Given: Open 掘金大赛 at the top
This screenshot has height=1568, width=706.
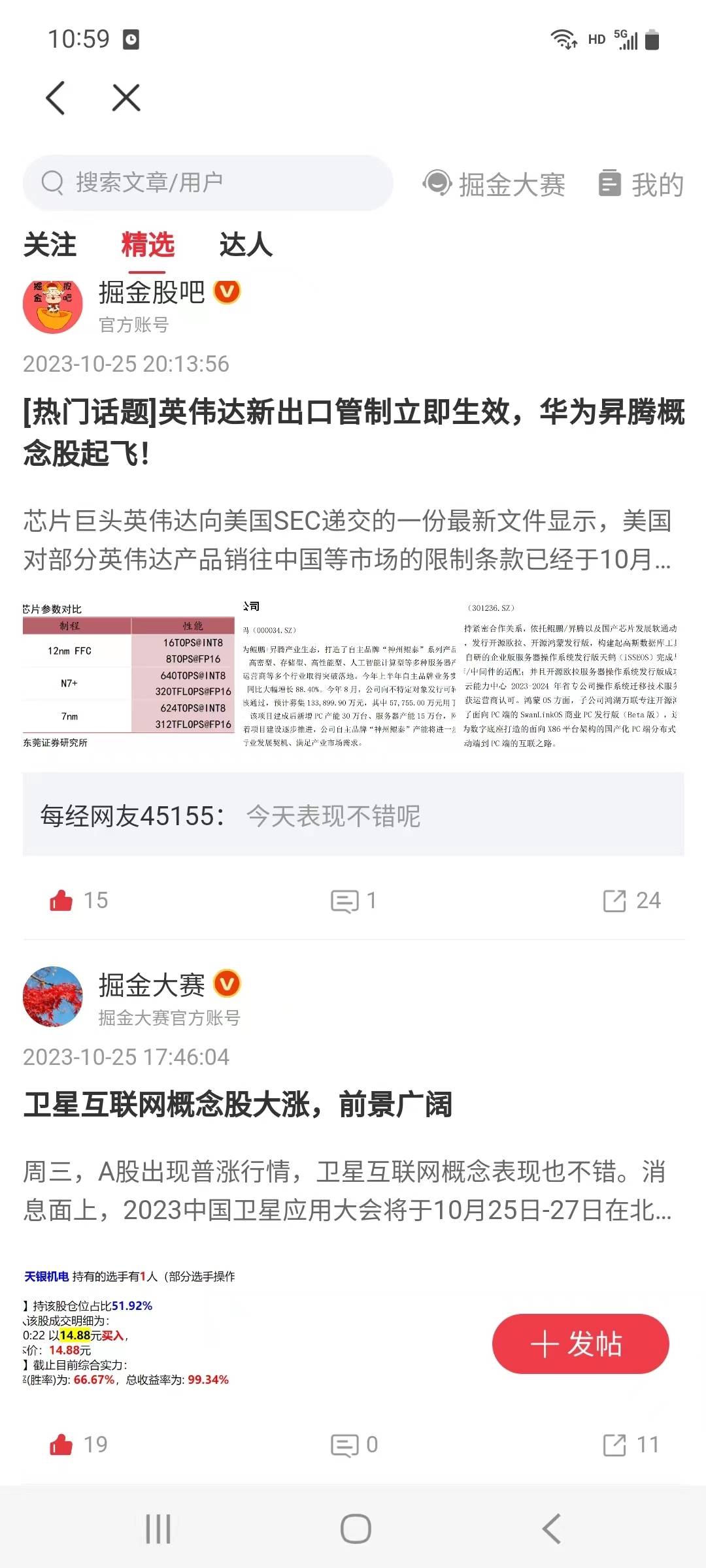Looking at the screenshot, I should tap(495, 184).
